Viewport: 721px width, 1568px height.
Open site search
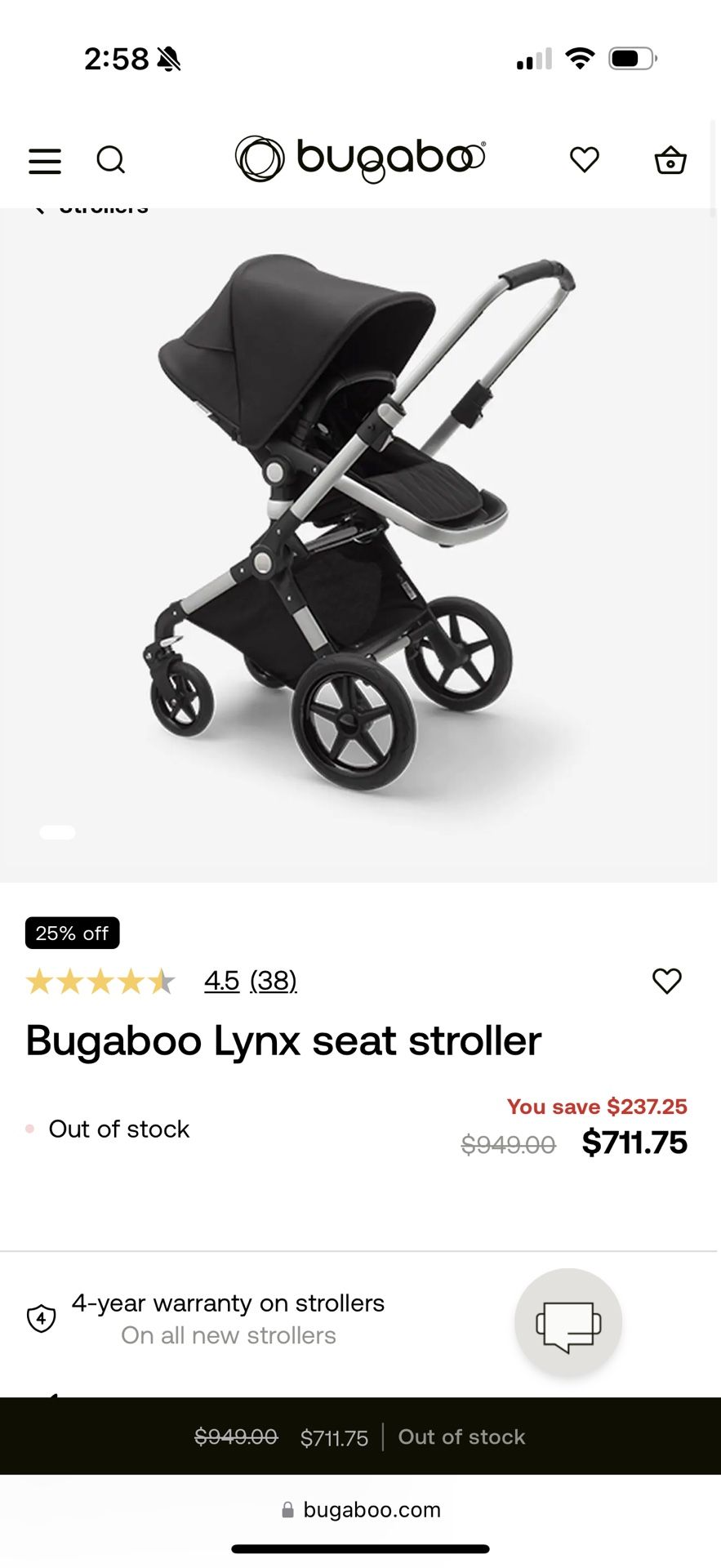click(x=110, y=159)
